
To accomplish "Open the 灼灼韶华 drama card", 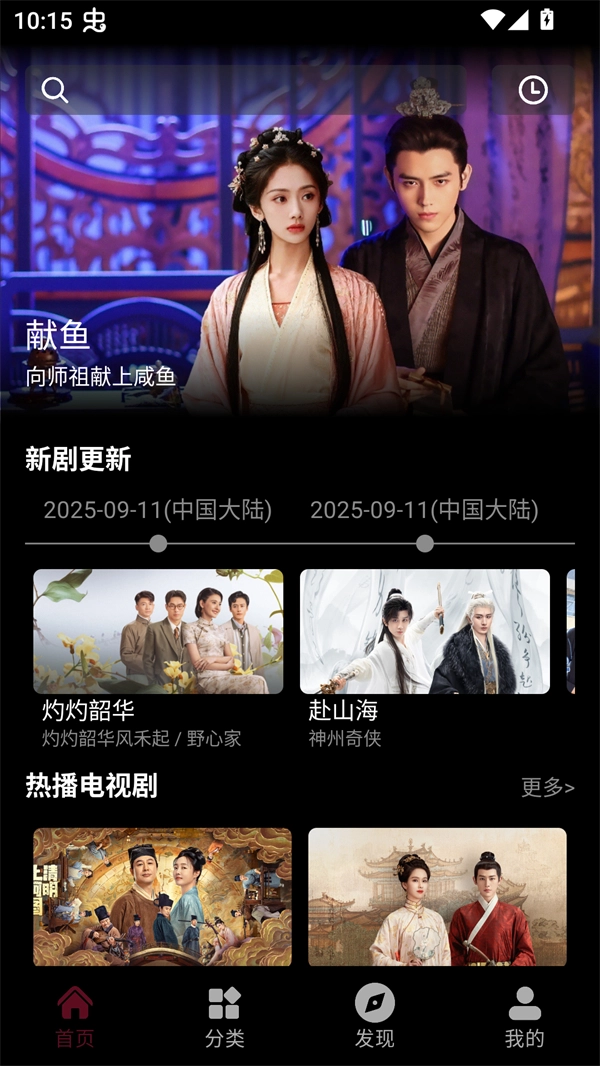I will coord(158,632).
